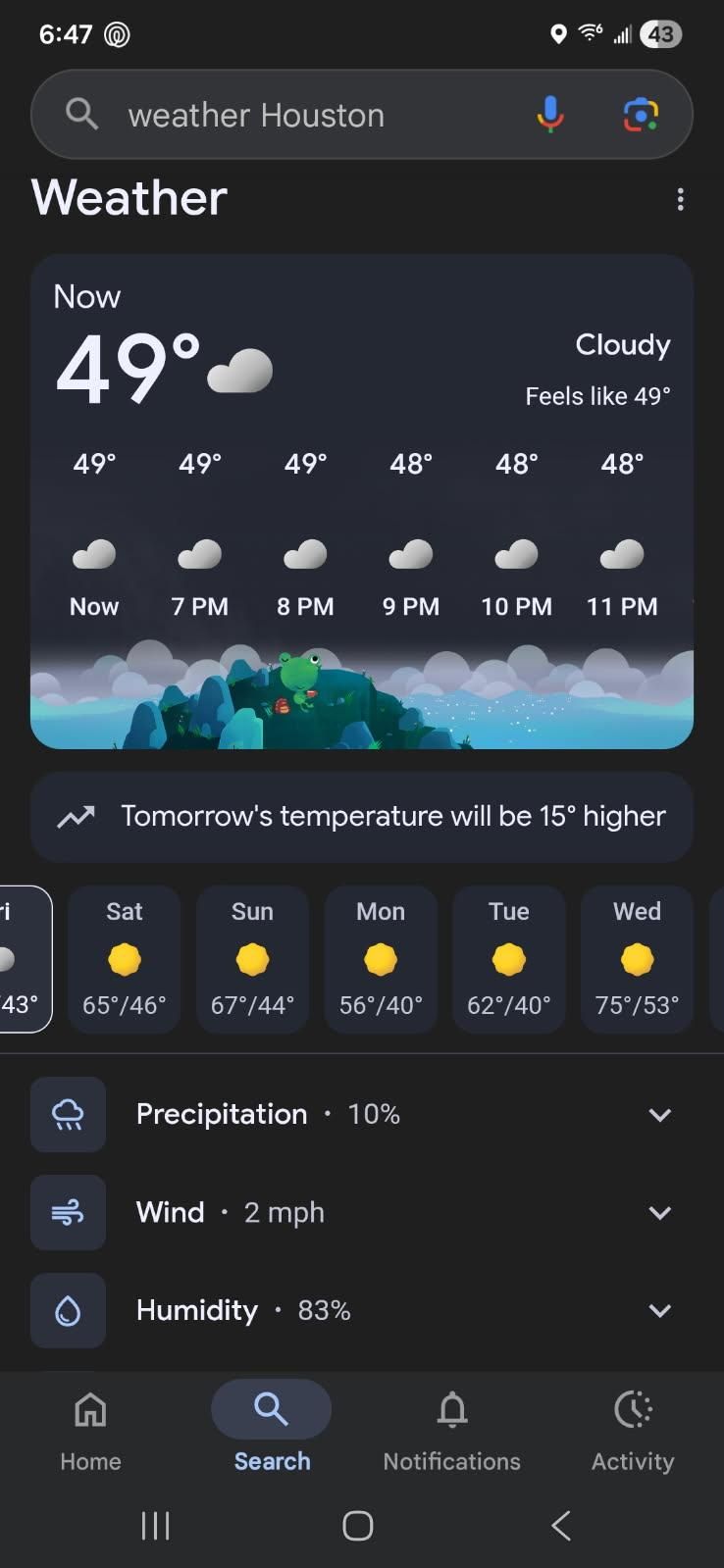The height and width of the screenshot is (1568, 724).
Task: Go to the Activity tab
Action: pyautogui.click(x=633, y=1430)
